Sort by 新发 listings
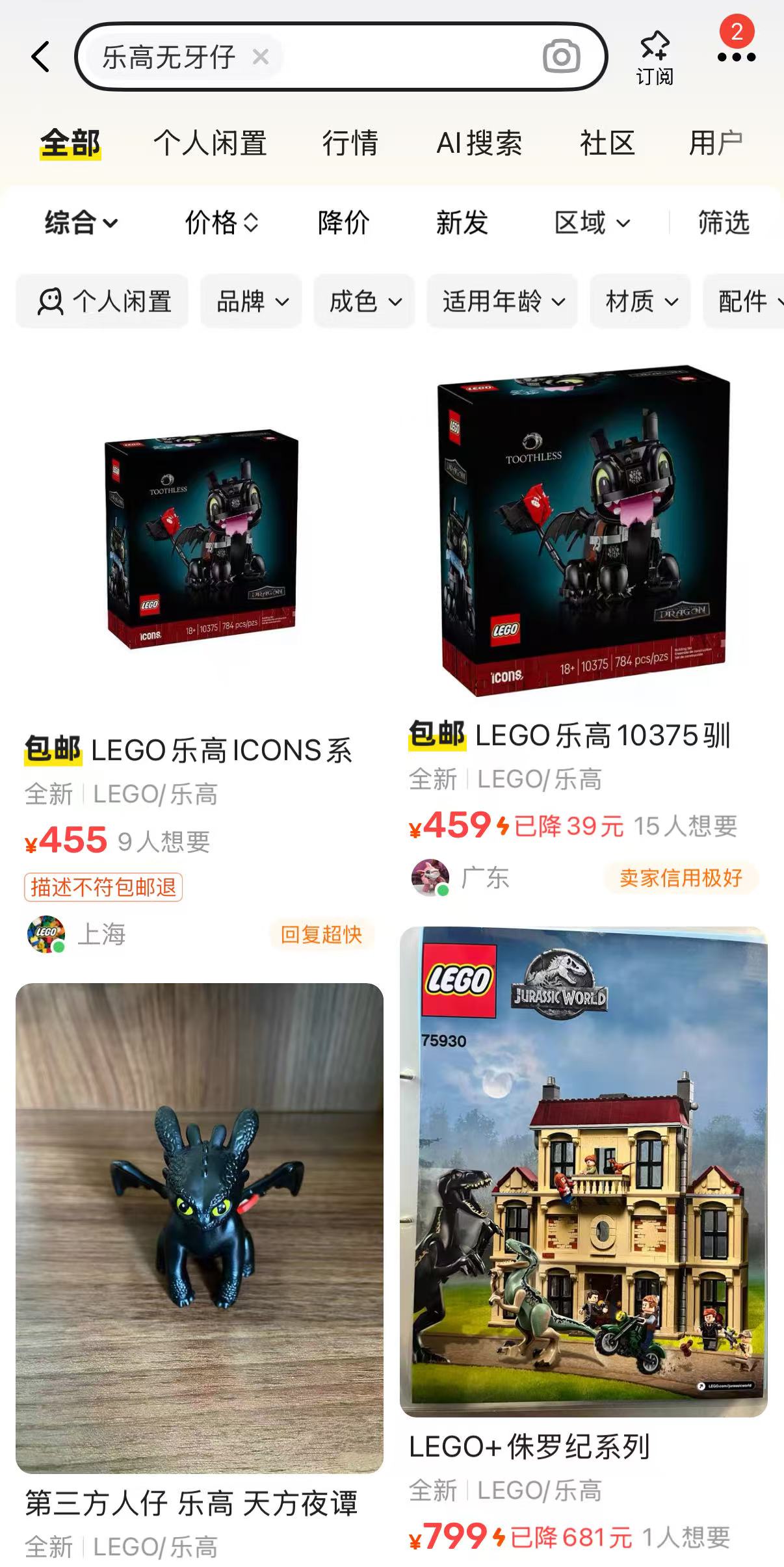Screen dimensions: 784x1567 coord(462,223)
